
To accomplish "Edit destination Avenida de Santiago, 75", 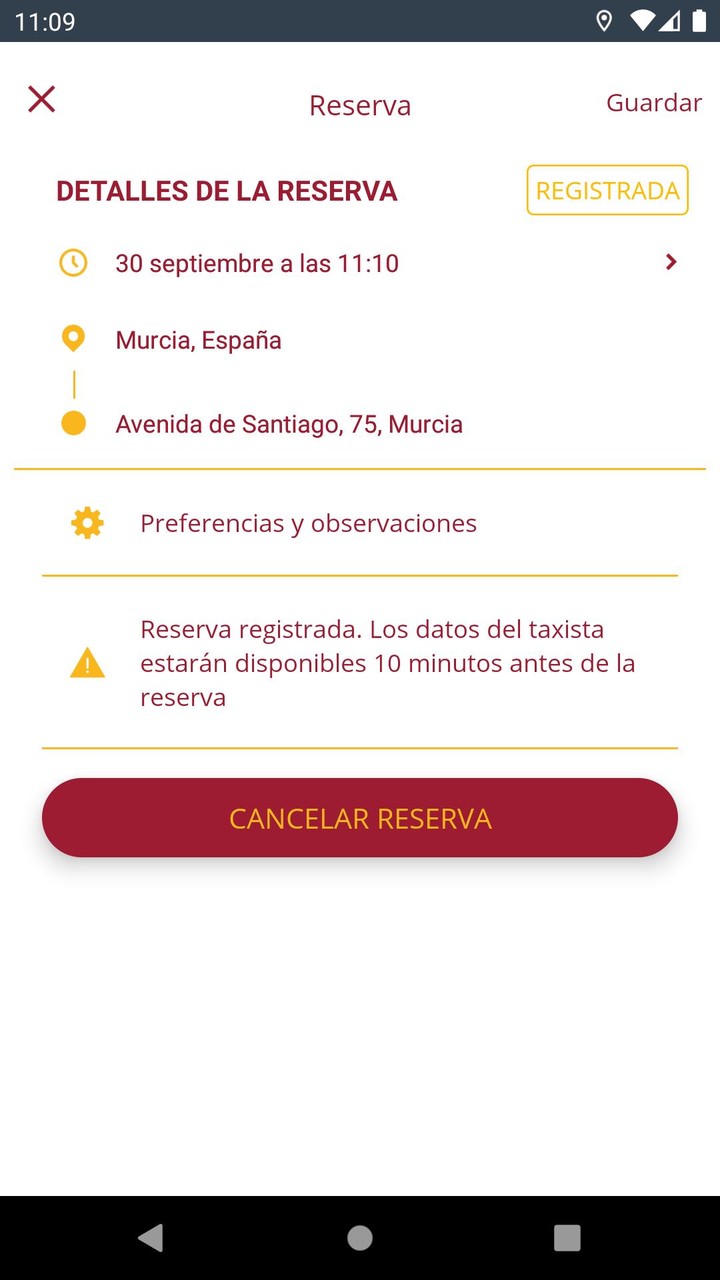I will 289,424.
